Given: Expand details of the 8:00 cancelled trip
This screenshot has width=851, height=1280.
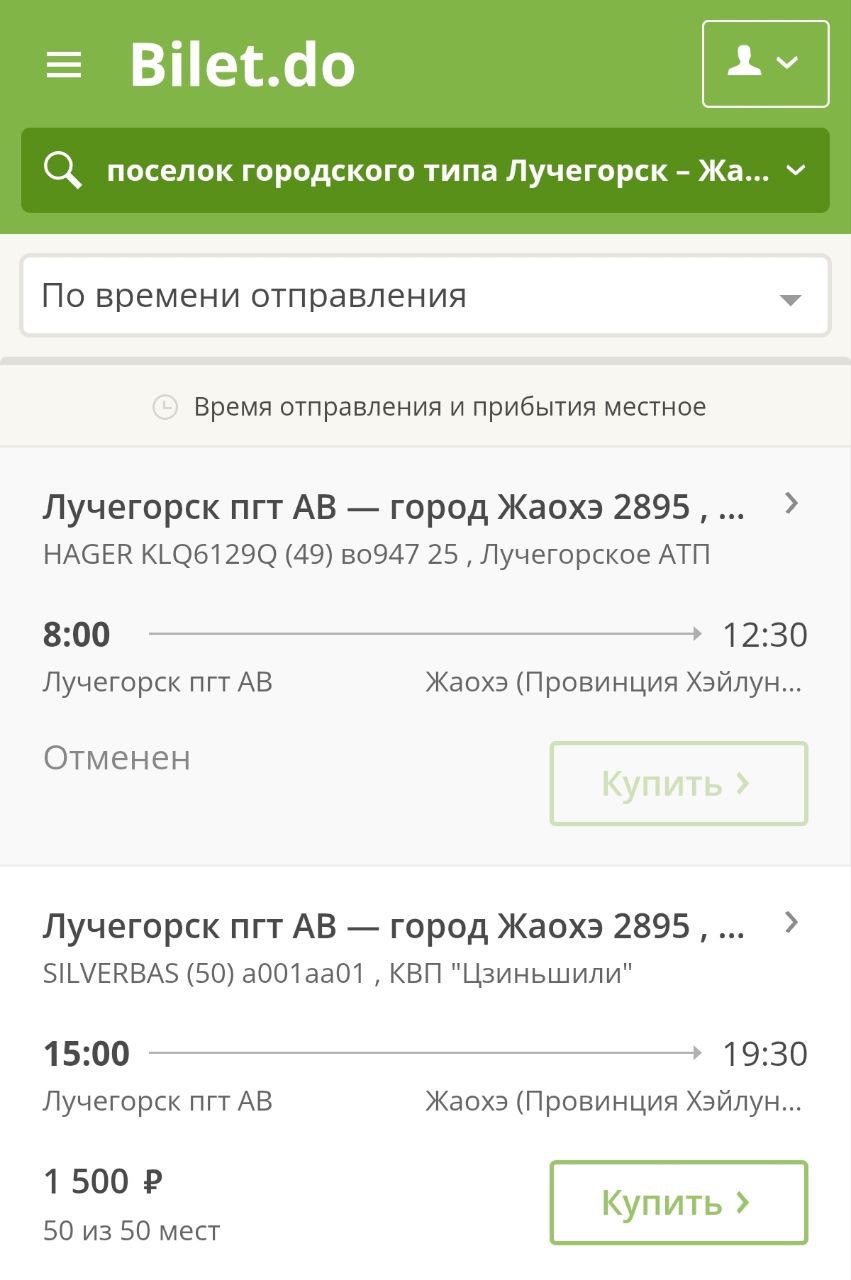Looking at the screenshot, I should [x=789, y=505].
